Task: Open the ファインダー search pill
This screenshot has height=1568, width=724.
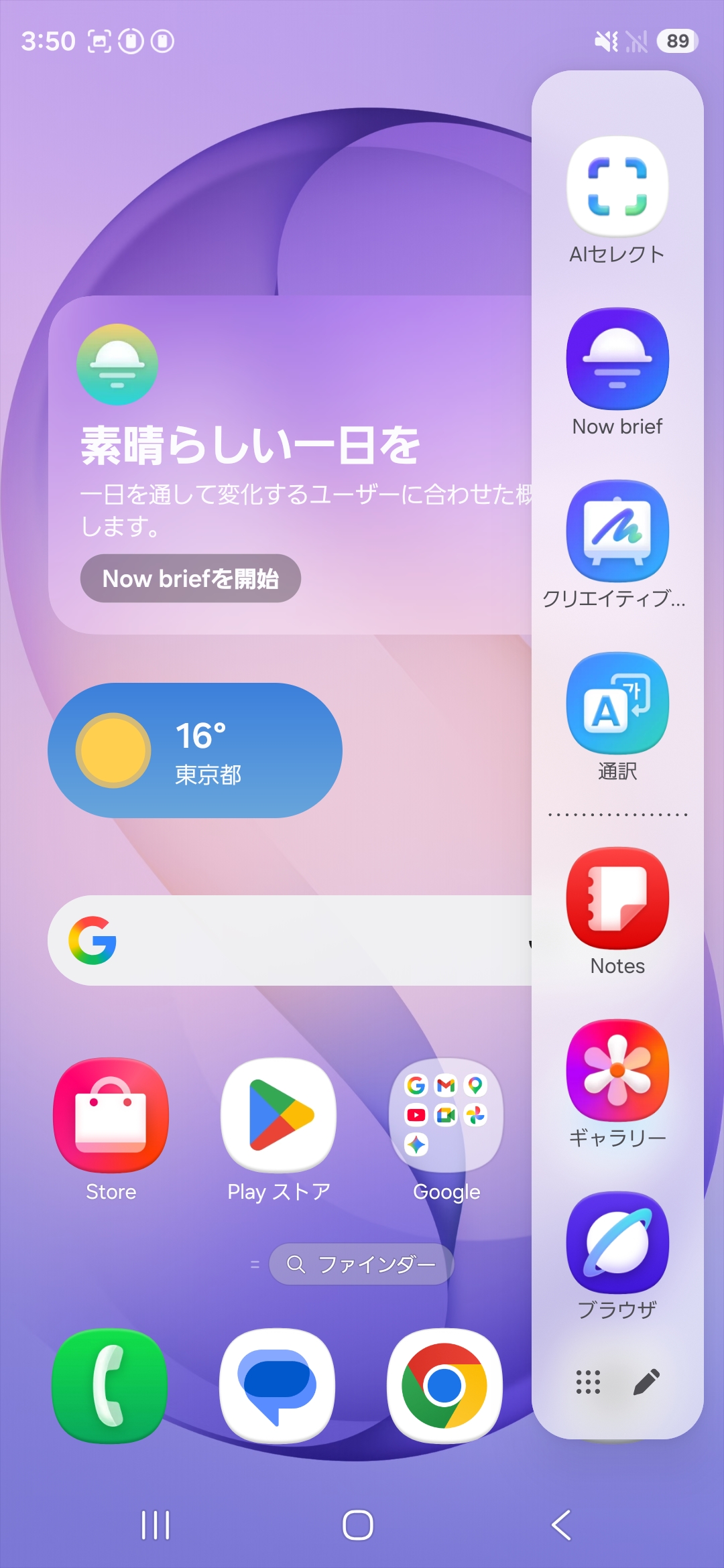Action: pos(362,1264)
